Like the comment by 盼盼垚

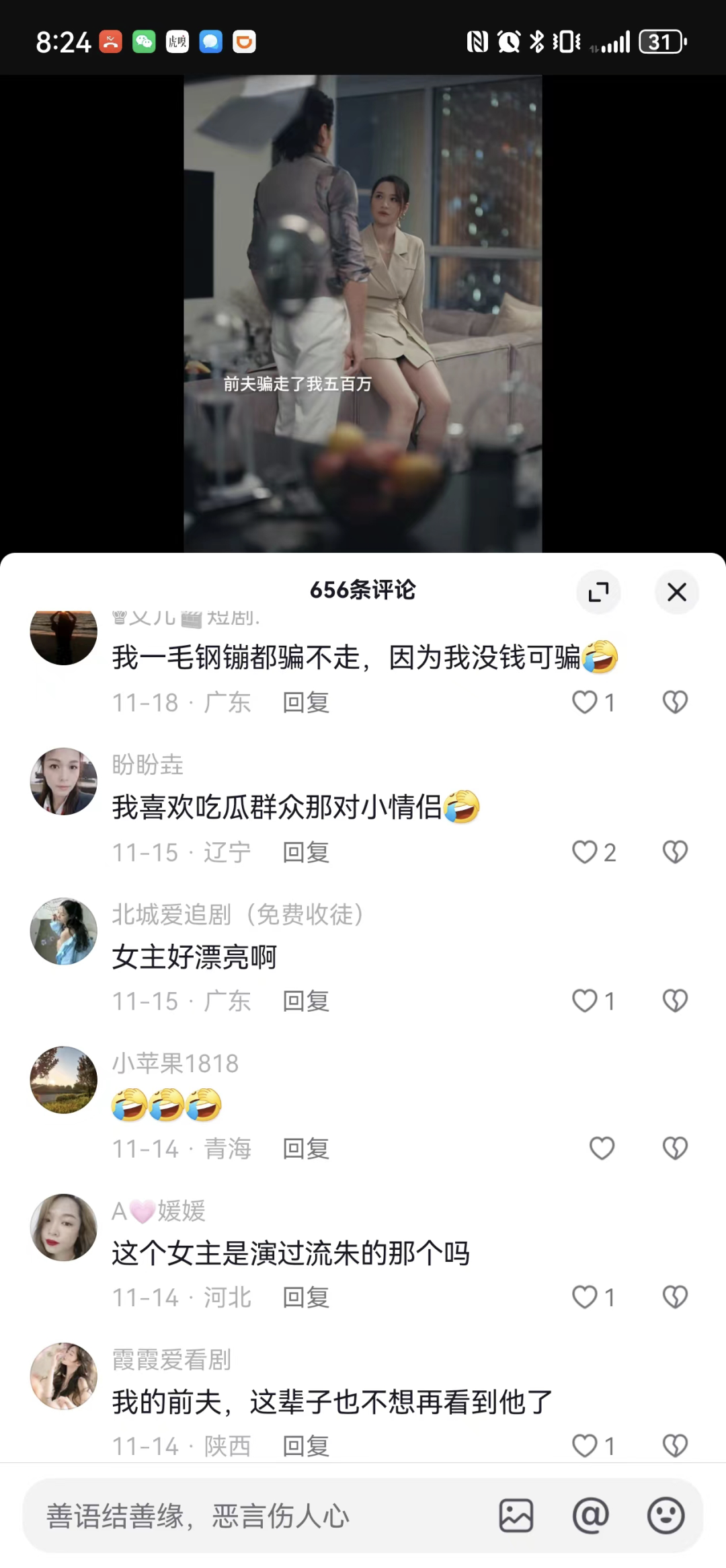(585, 852)
